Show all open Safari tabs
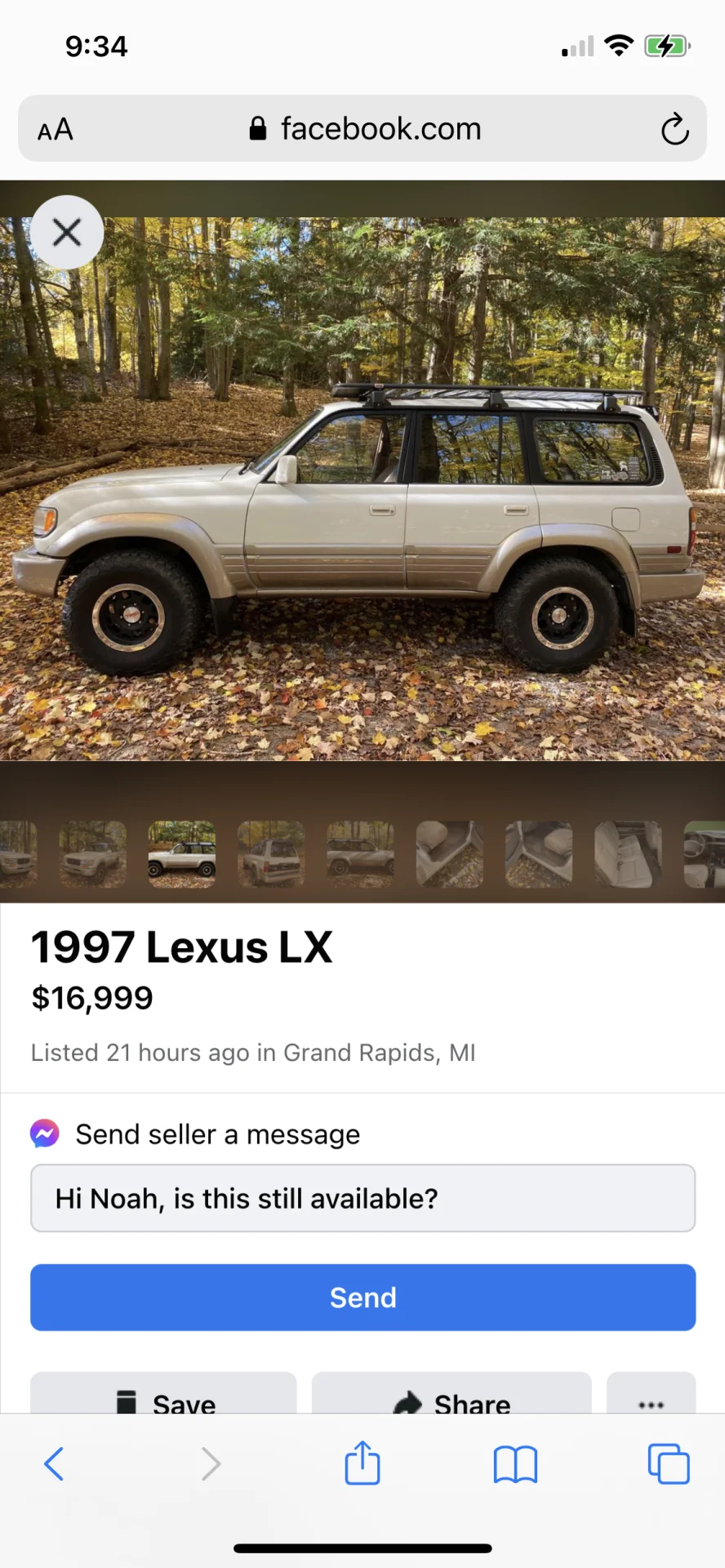725x1568 pixels. [x=668, y=1463]
